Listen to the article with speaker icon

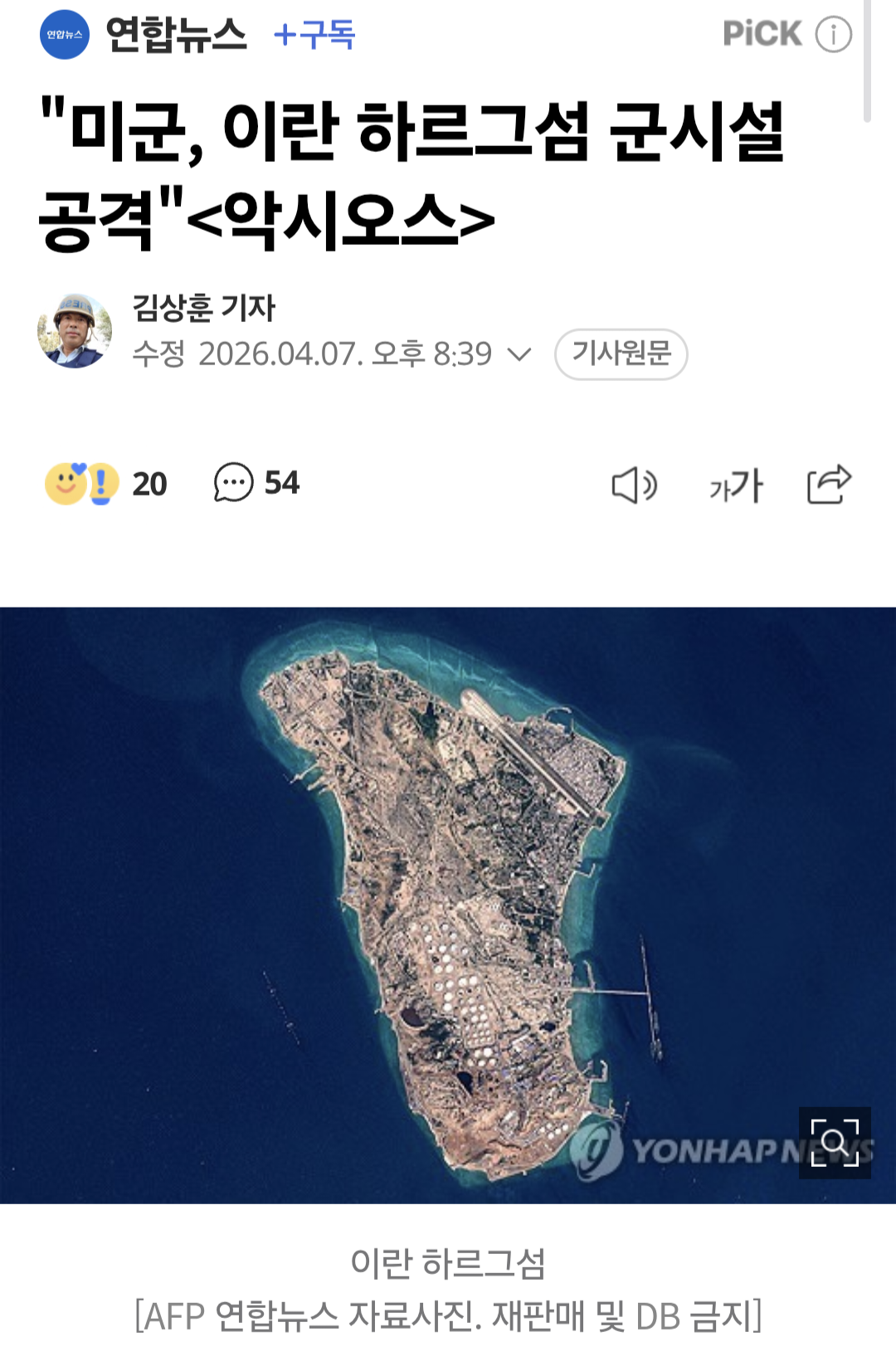pyautogui.click(x=635, y=485)
